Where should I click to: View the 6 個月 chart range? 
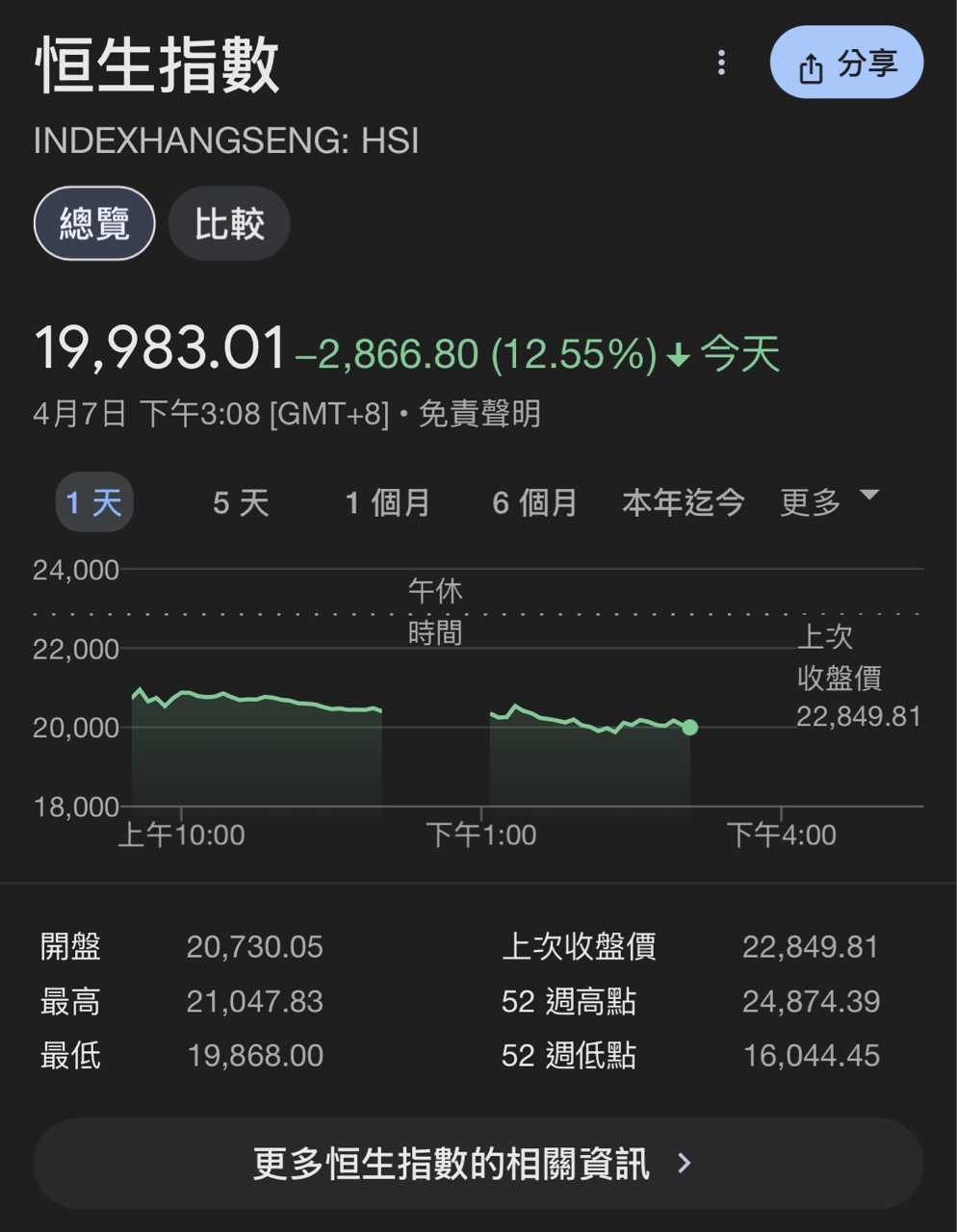coord(534,502)
